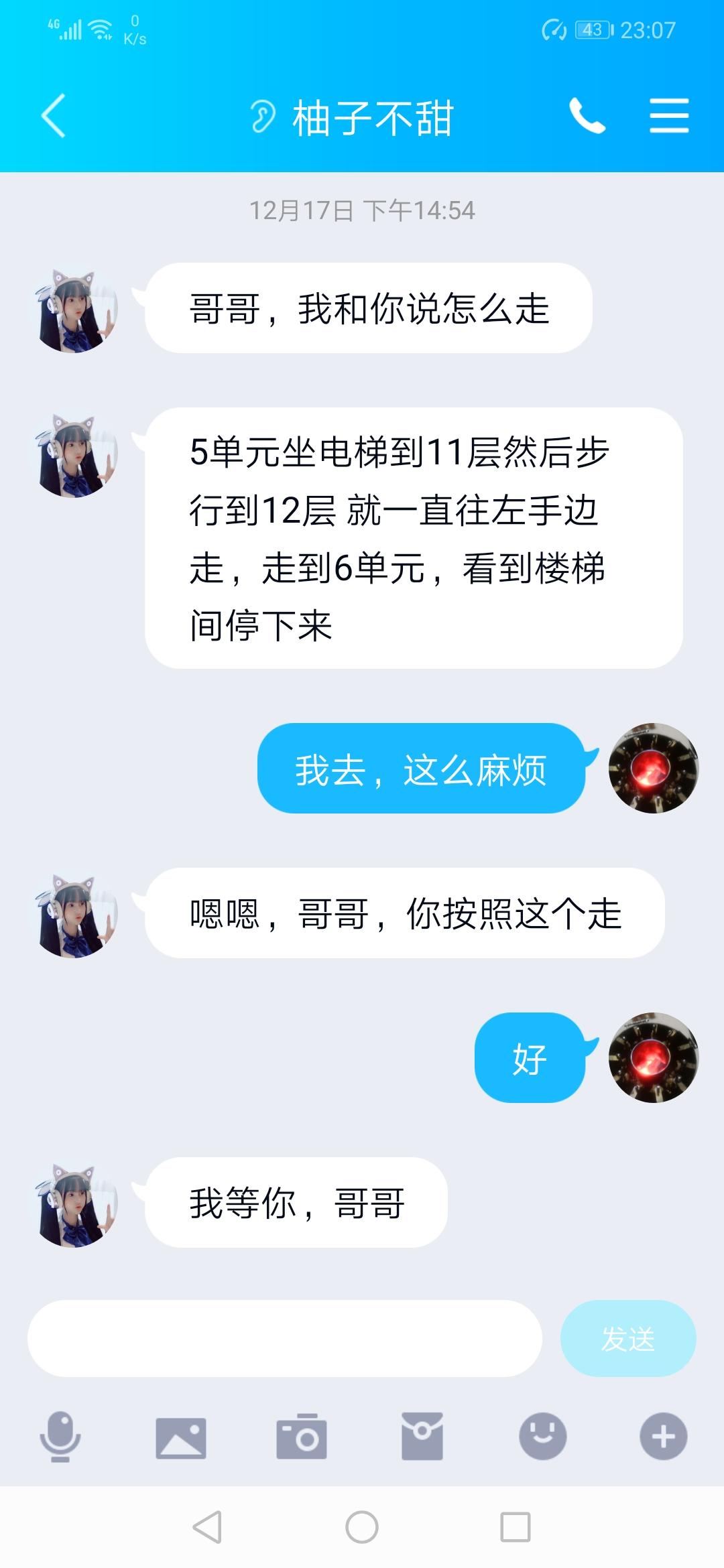Tap the 发送 send button
The width and height of the screenshot is (724, 1568).
pyautogui.click(x=627, y=1338)
